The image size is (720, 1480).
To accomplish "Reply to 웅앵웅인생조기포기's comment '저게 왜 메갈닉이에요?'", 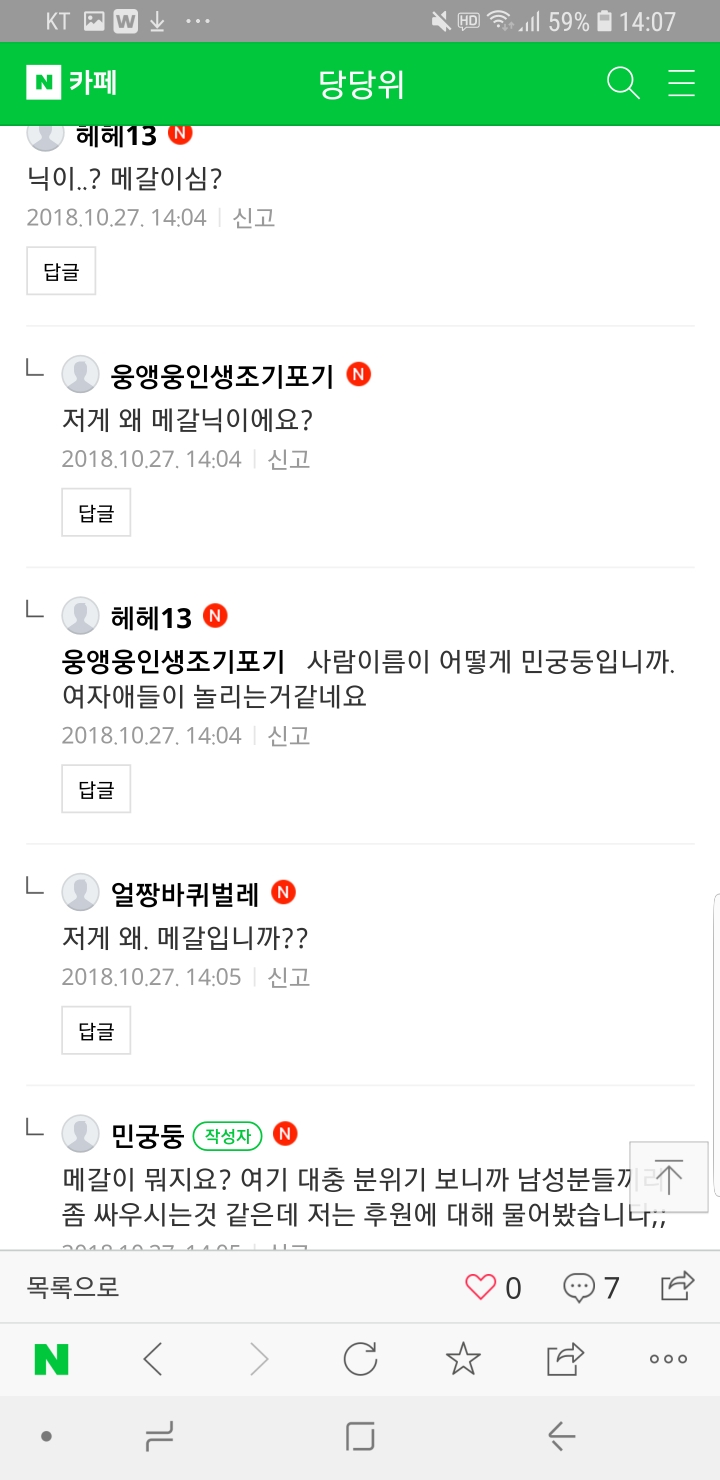I will point(96,513).
